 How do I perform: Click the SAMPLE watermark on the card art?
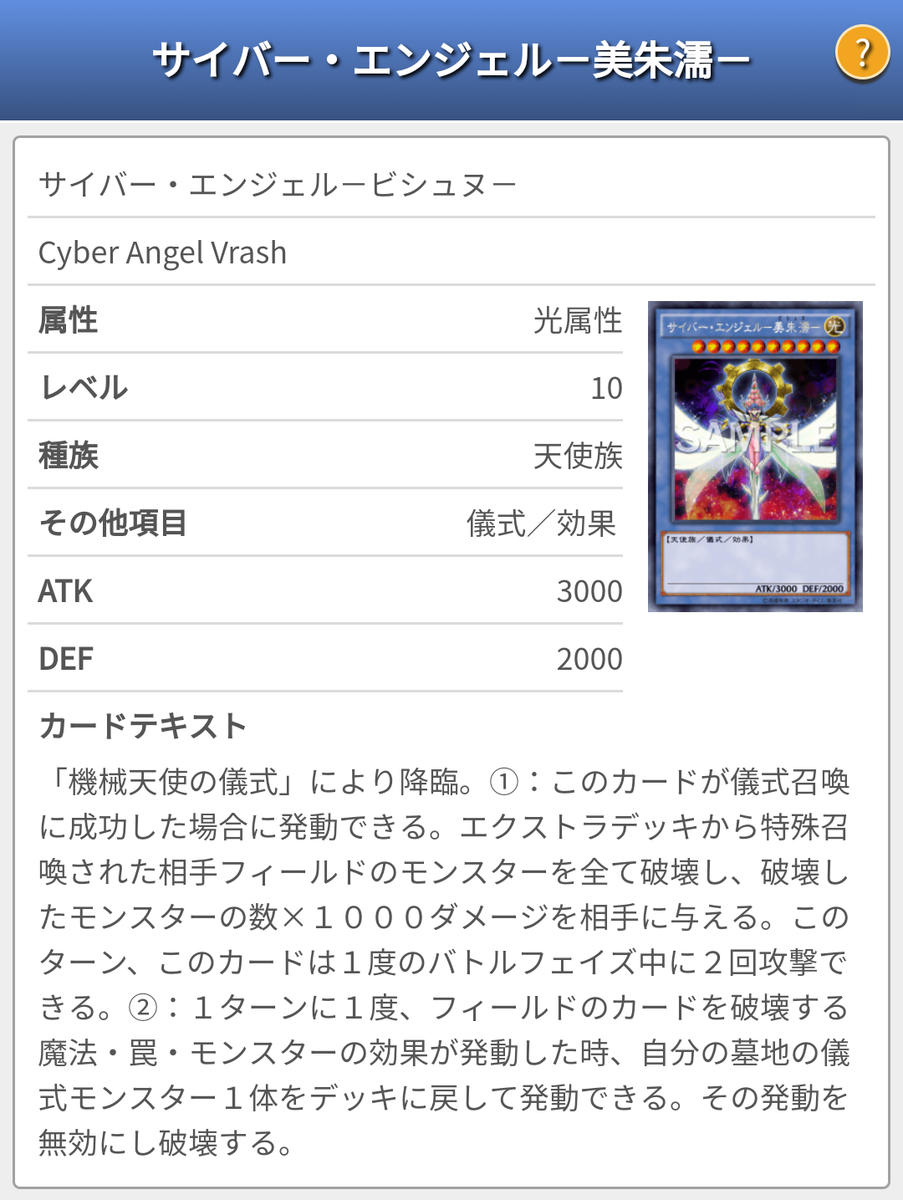(x=748, y=437)
